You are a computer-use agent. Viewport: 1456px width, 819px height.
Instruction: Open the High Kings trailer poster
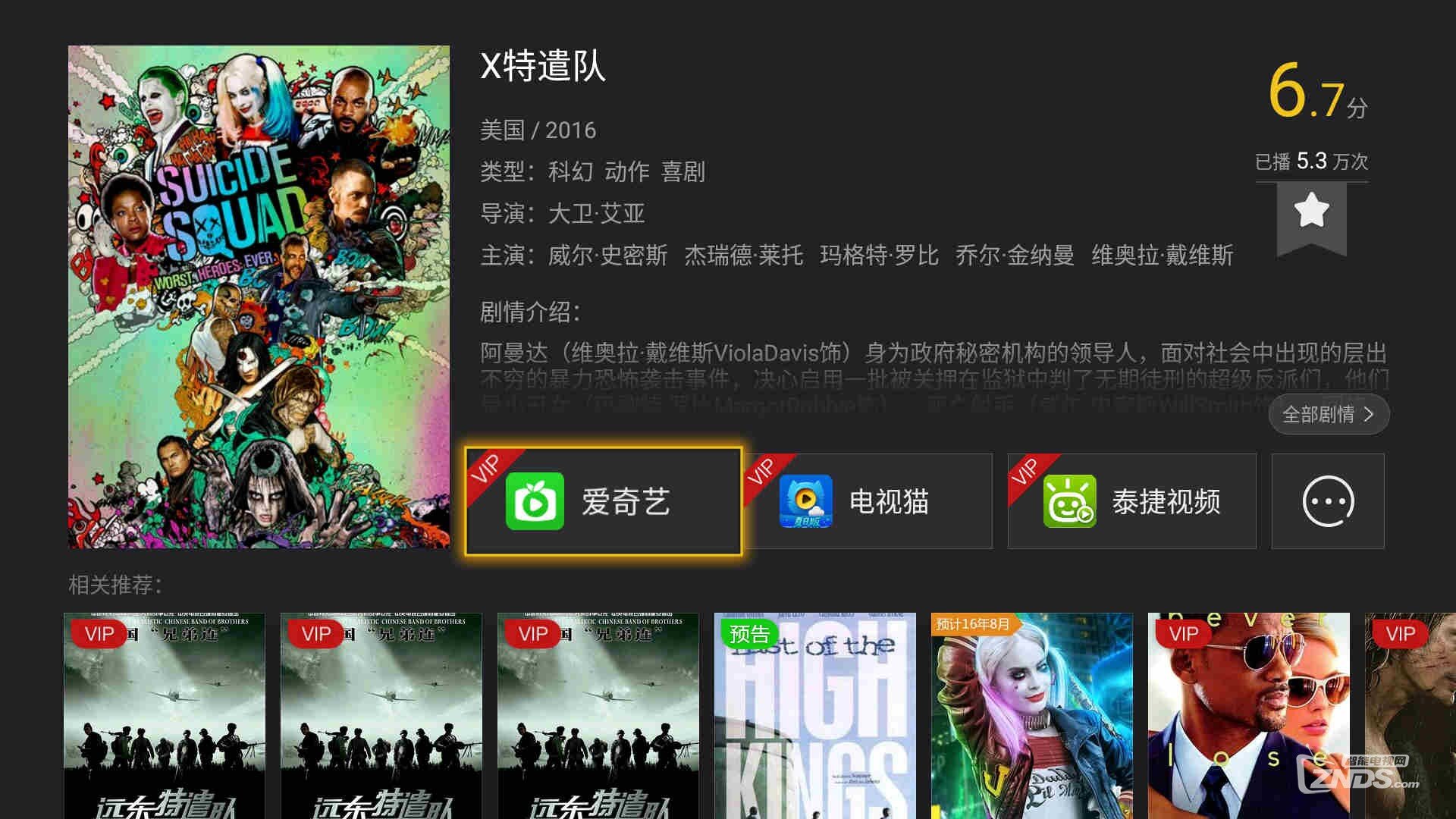point(814,717)
